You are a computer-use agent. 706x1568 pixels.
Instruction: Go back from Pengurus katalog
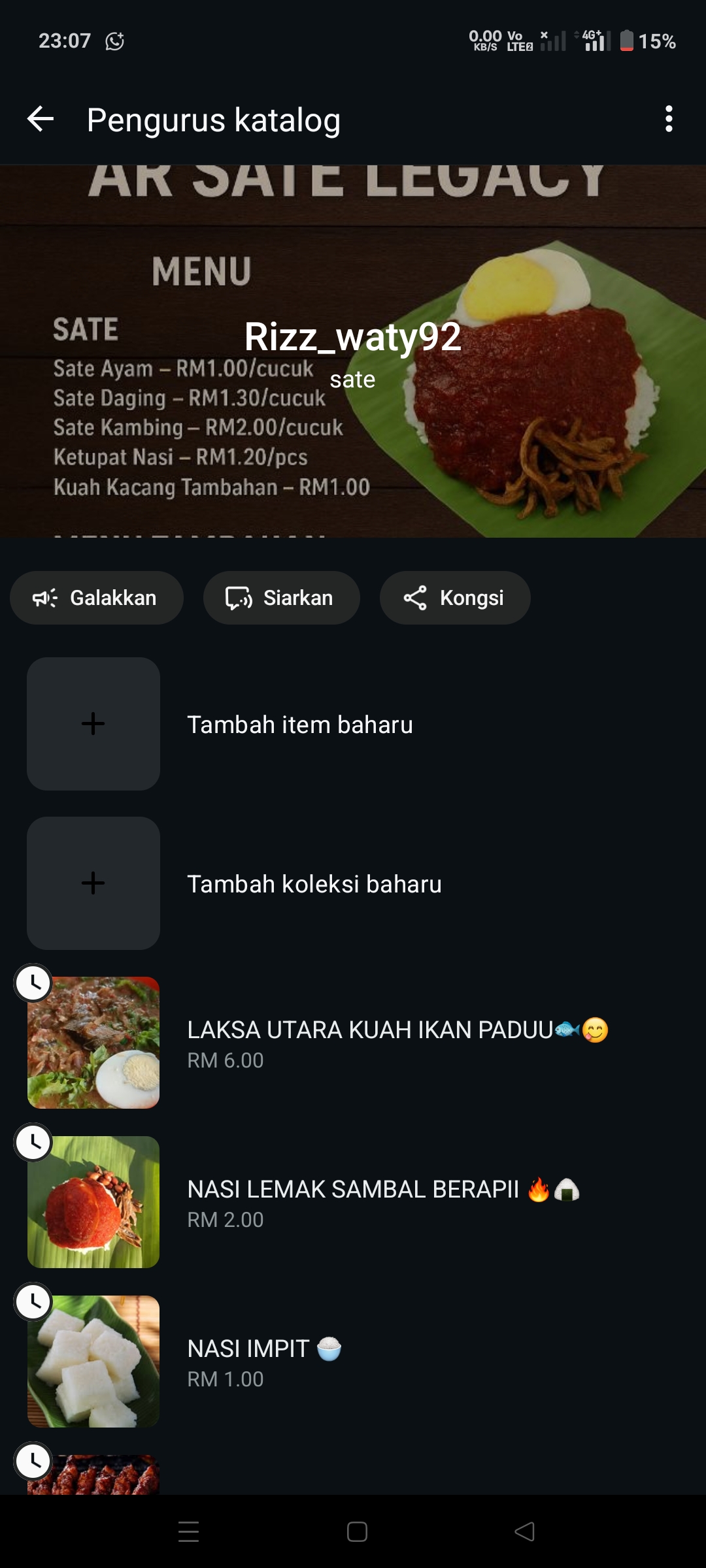41,119
